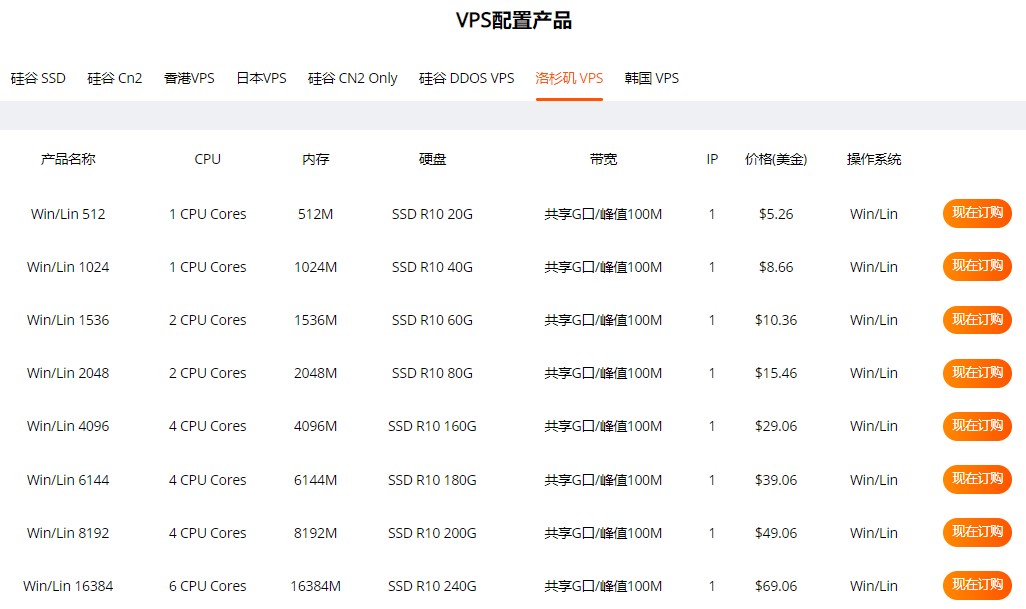Order the $29.06 Win/Lin 4096 plan

coord(977,426)
